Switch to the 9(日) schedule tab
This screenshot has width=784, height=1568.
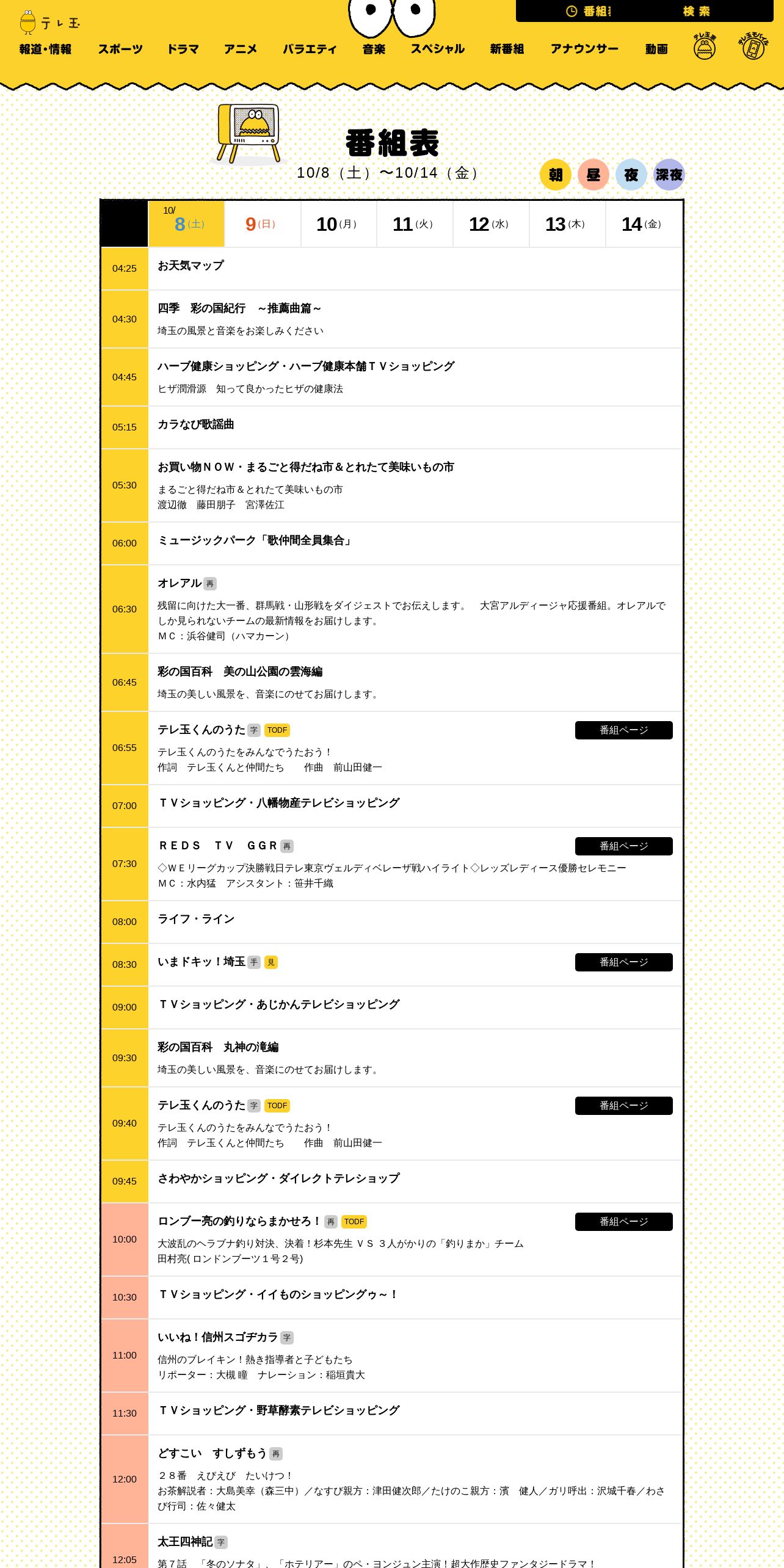(263, 224)
